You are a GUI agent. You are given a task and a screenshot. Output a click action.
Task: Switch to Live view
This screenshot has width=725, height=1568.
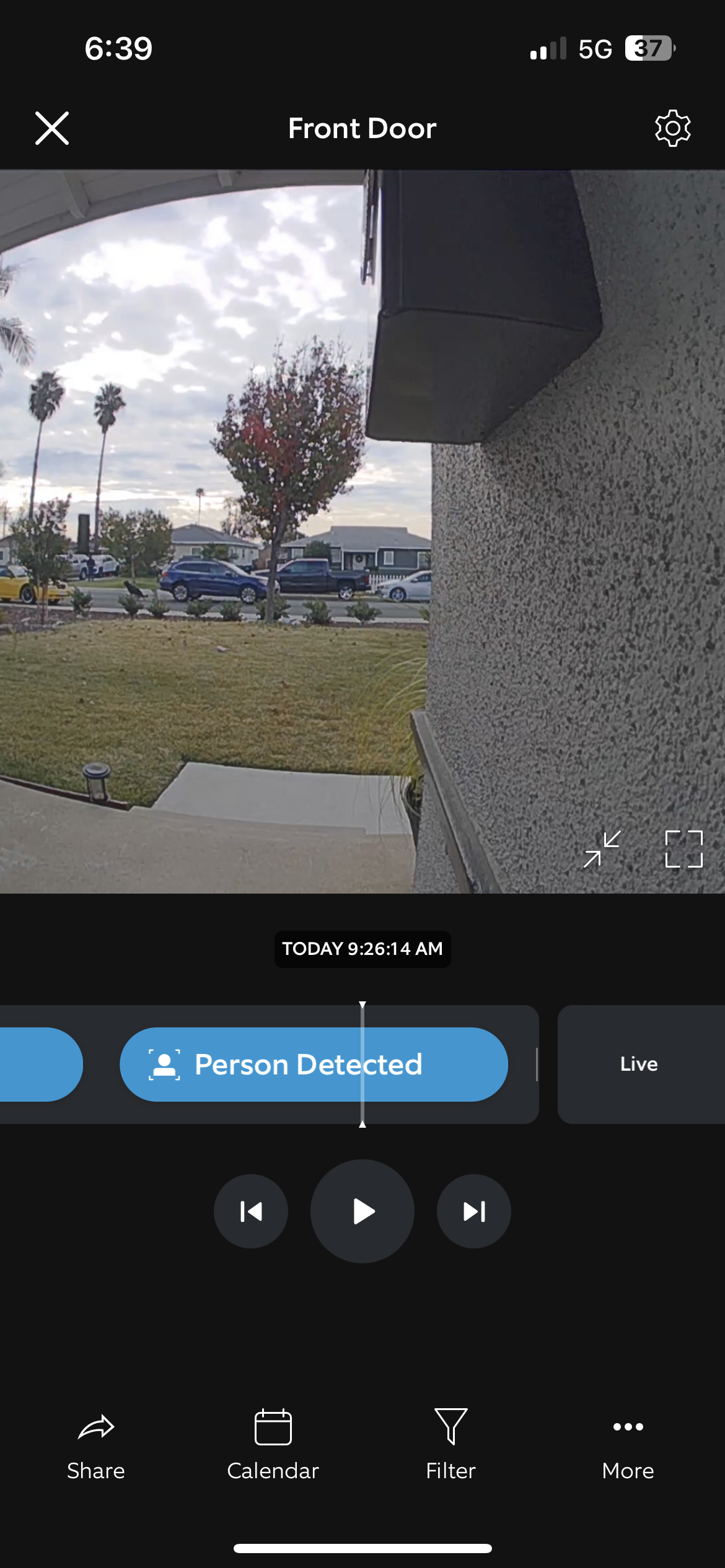click(x=641, y=1064)
